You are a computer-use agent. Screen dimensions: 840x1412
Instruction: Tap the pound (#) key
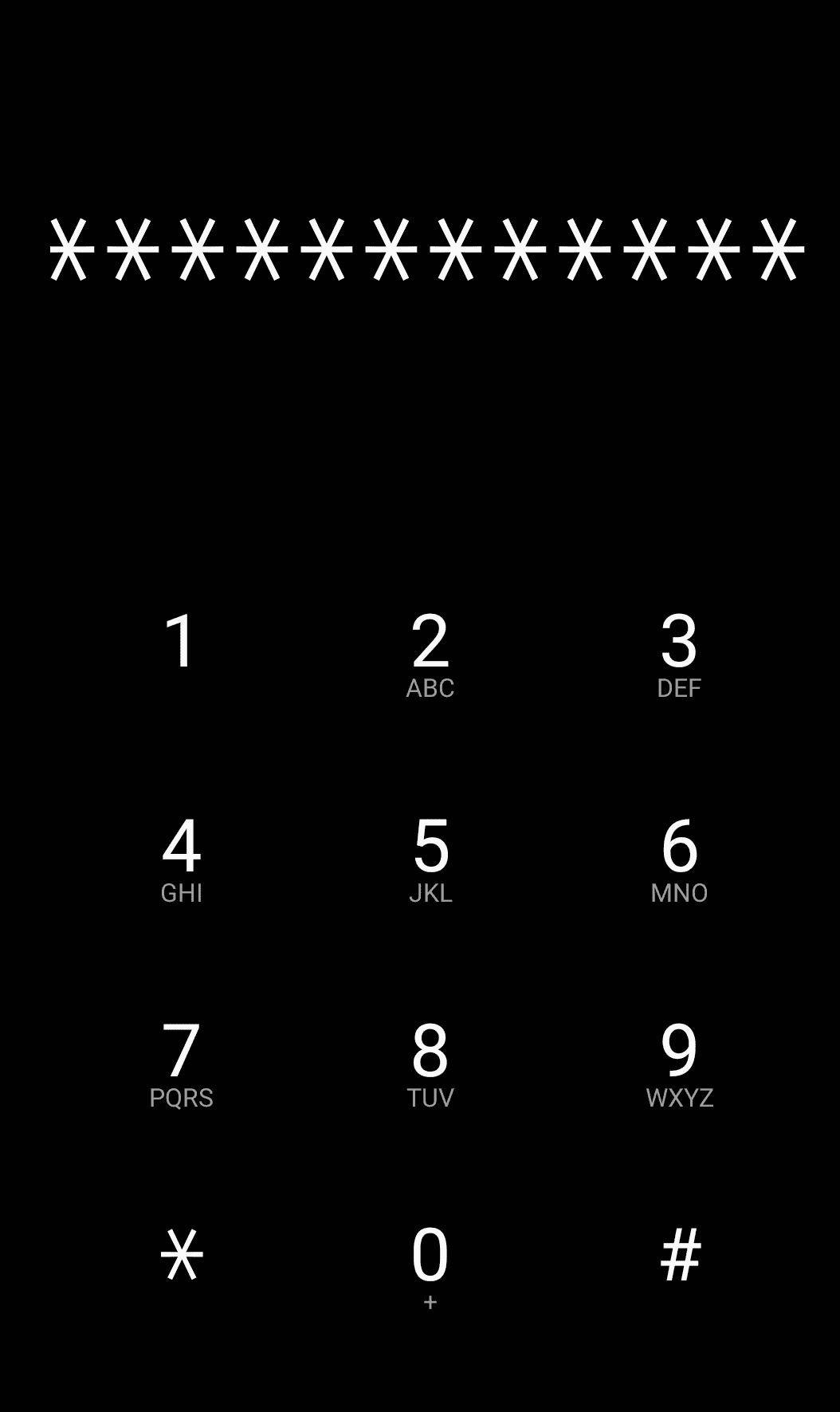pyautogui.click(x=681, y=1255)
